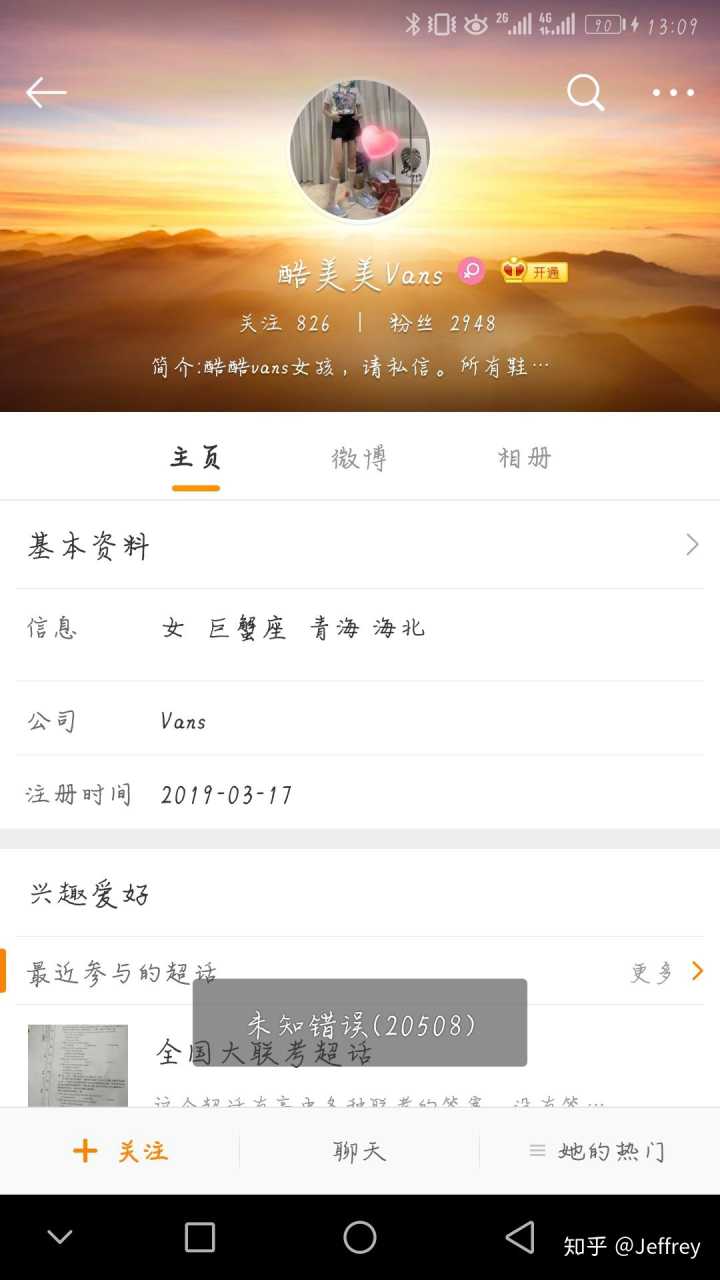Tap the 开通 membership crown badge
Viewport: 720px width, 1280px height.
tap(534, 271)
